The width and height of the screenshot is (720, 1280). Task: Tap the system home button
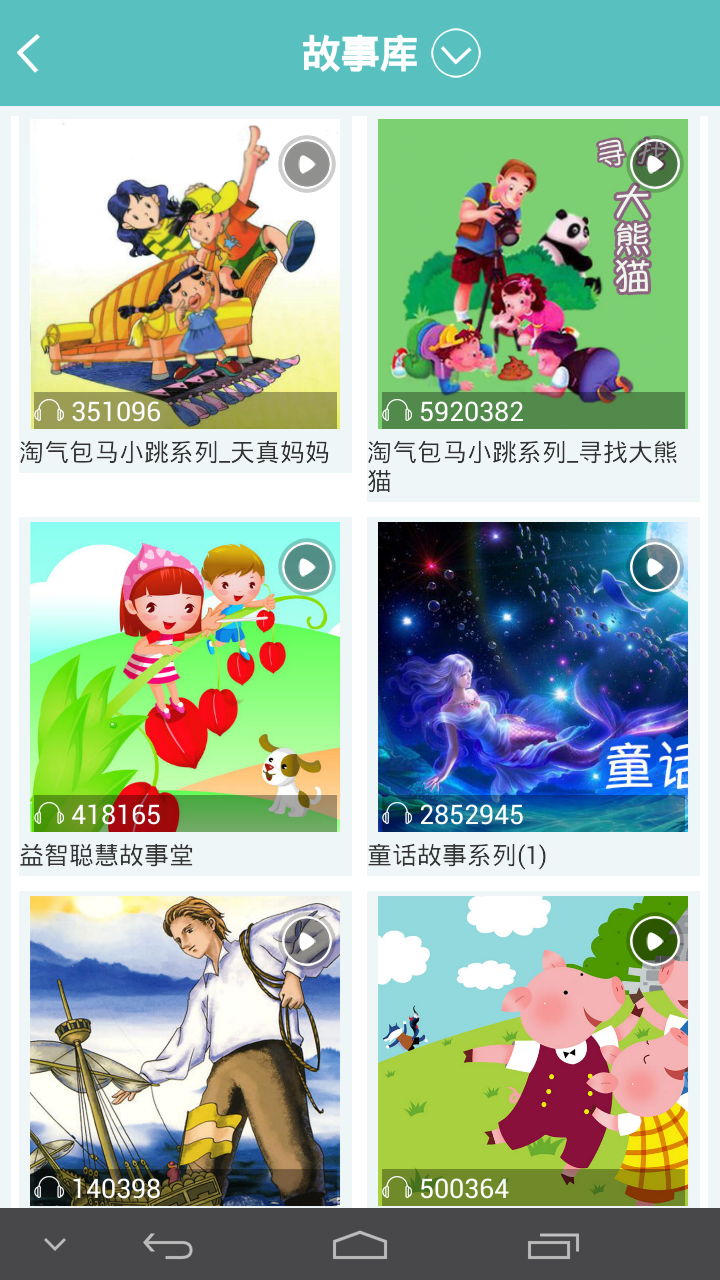[360, 1245]
